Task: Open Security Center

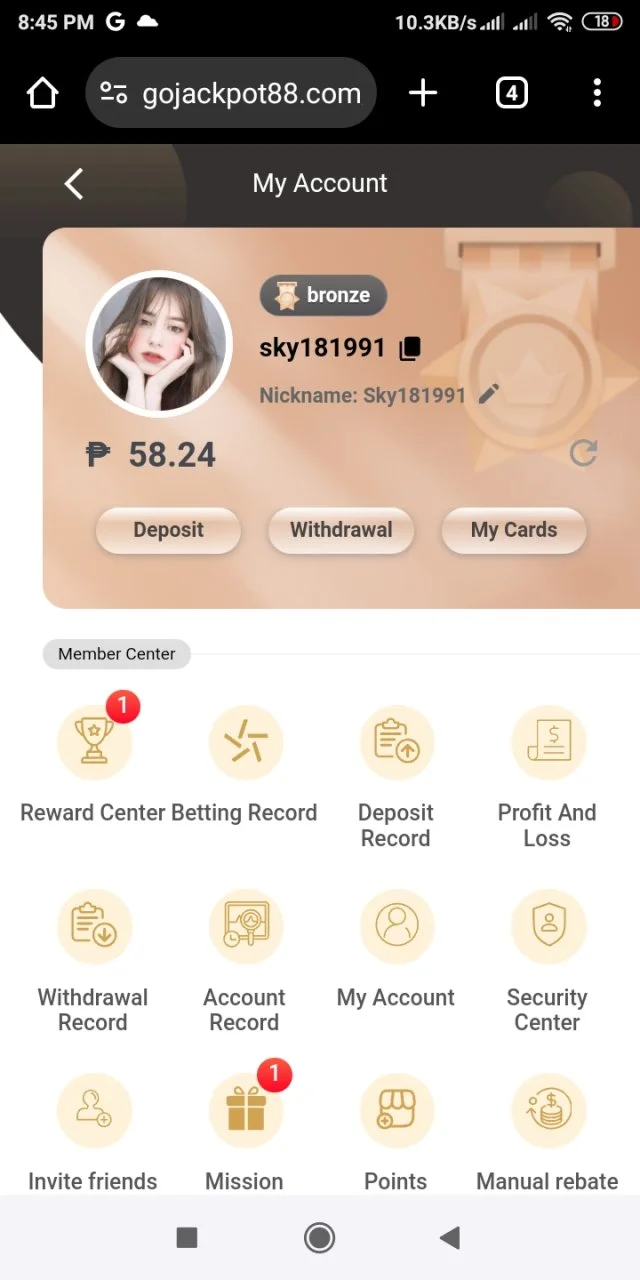Action: [547, 927]
